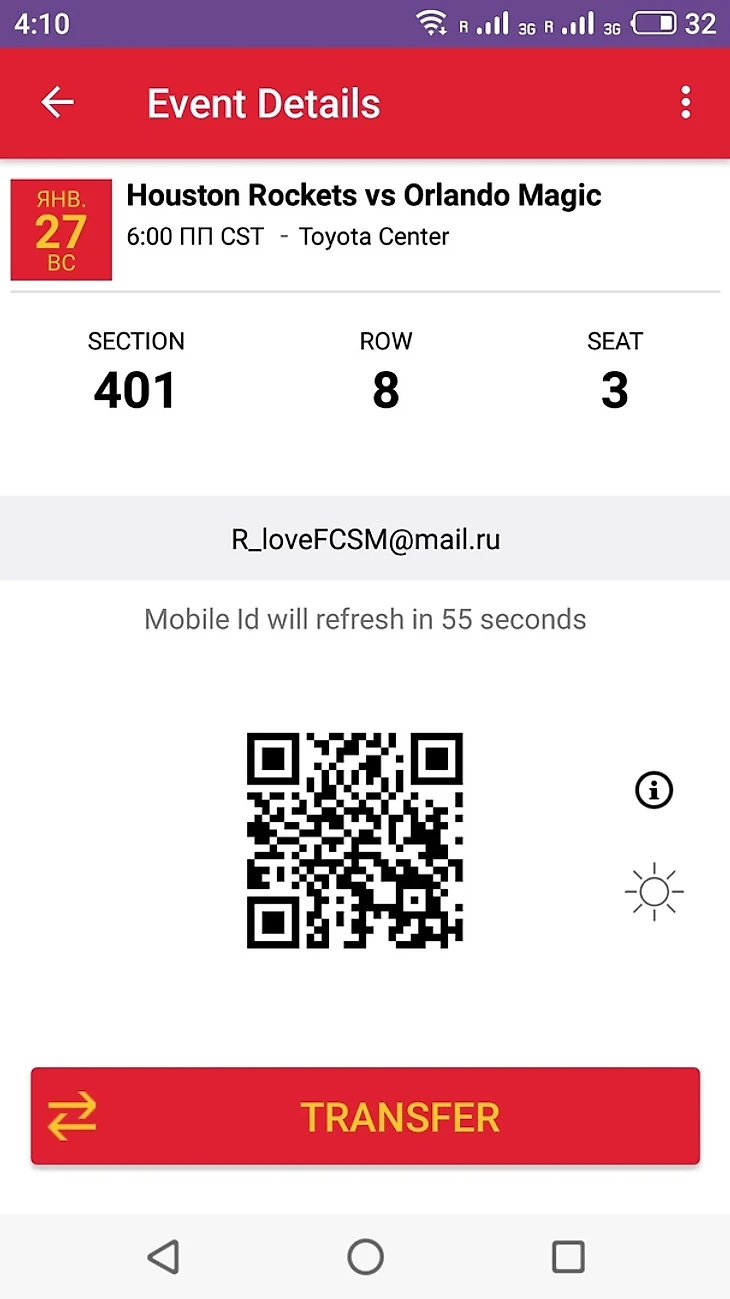Viewport: 730px width, 1299px height.
Task: Open the overflow menu
Action: pyautogui.click(x=685, y=103)
